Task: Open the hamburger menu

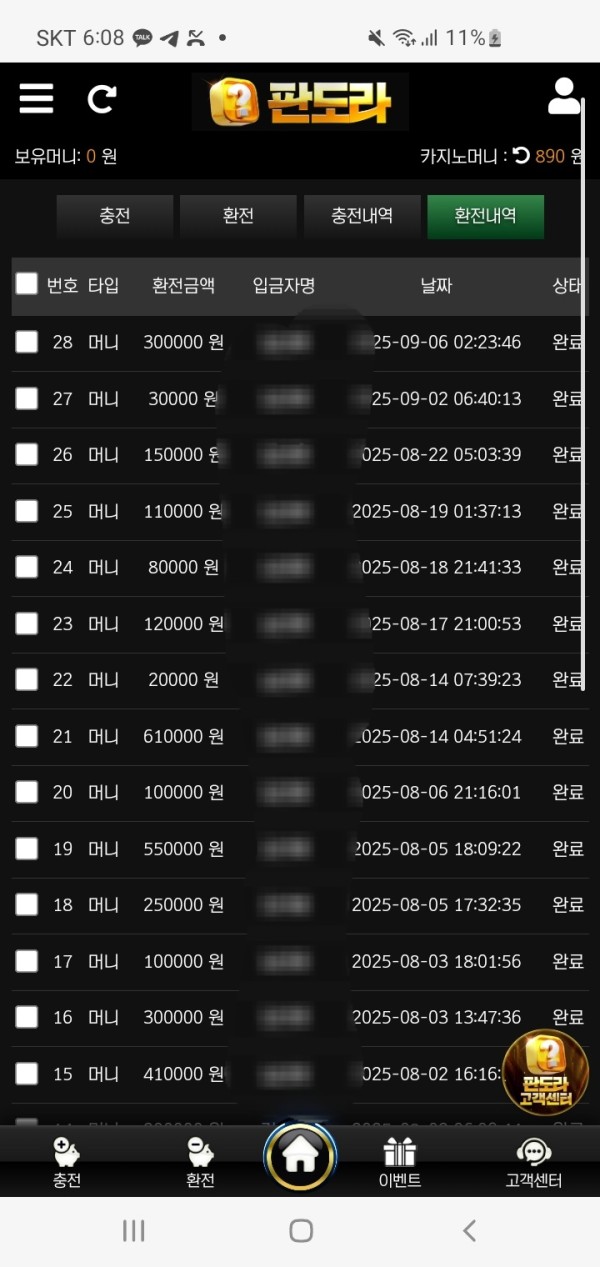Action: [36, 98]
